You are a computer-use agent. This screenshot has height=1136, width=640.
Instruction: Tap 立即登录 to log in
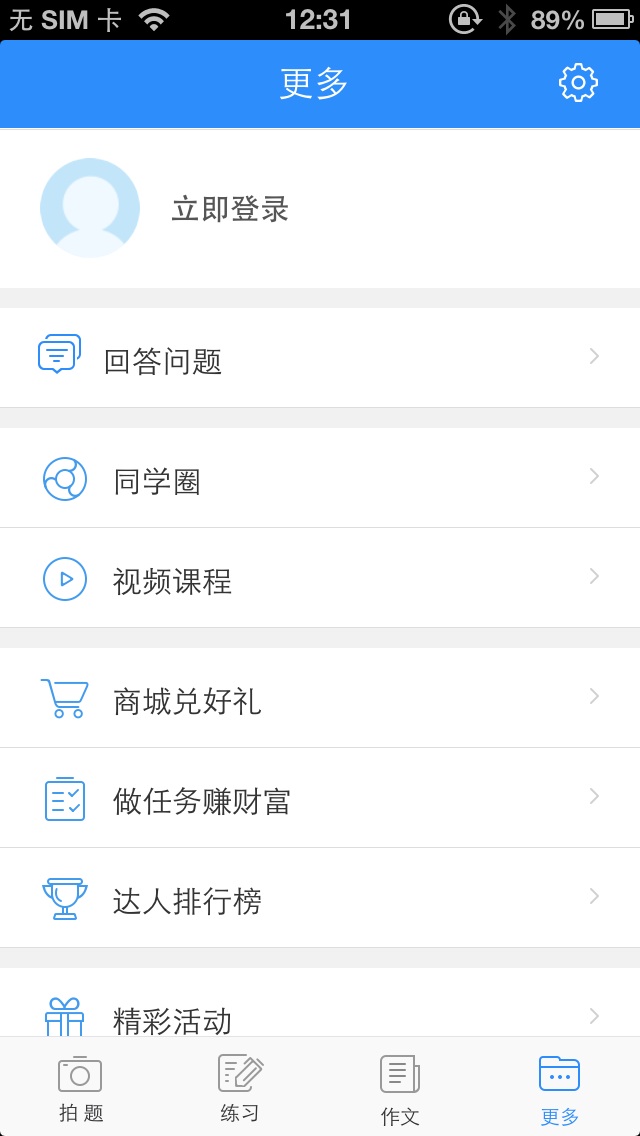[x=230, y=209]
